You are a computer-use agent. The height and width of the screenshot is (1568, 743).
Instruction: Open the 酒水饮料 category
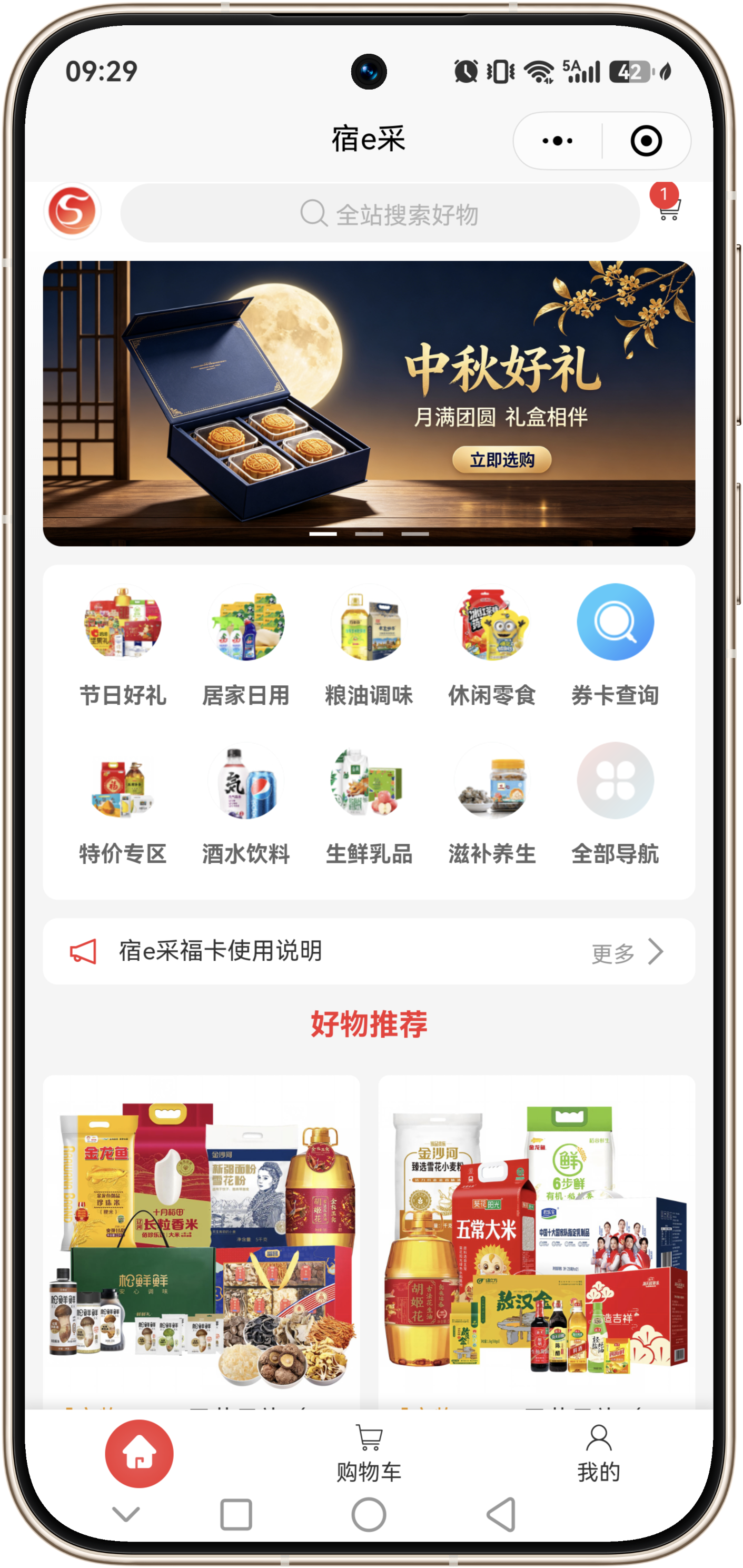pyautogui.click(x=246, y=803)
